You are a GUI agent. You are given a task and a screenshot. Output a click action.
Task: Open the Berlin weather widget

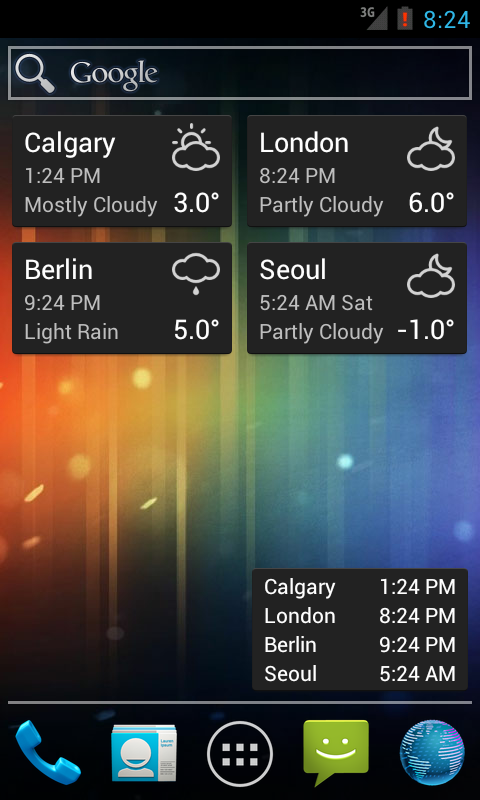point(122,298)
